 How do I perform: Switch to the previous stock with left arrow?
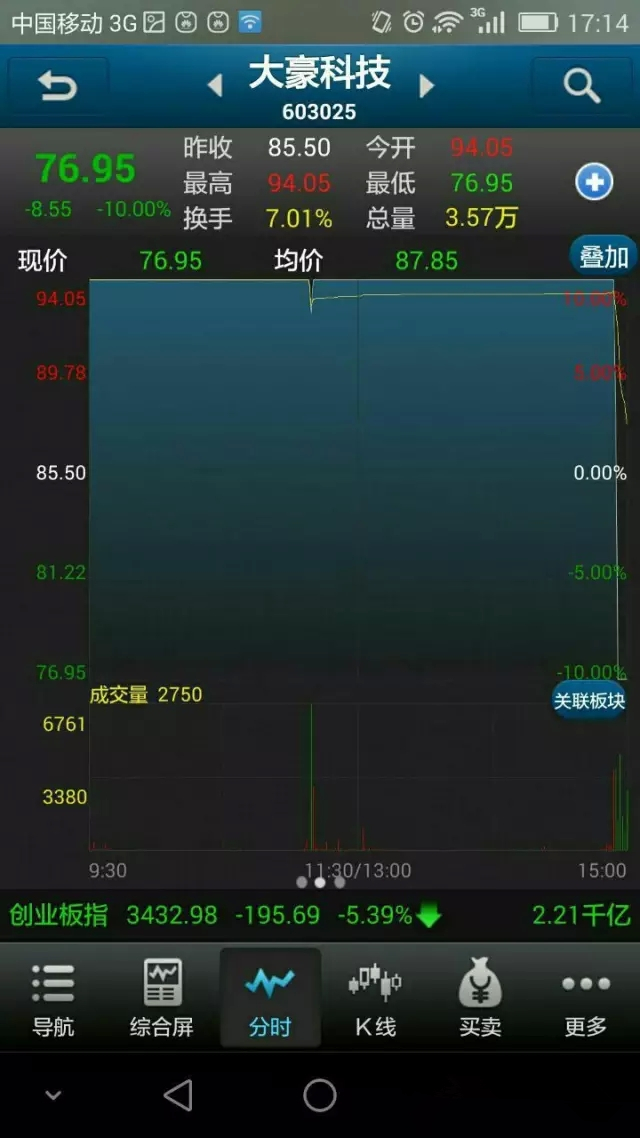[x=214, y=86]
